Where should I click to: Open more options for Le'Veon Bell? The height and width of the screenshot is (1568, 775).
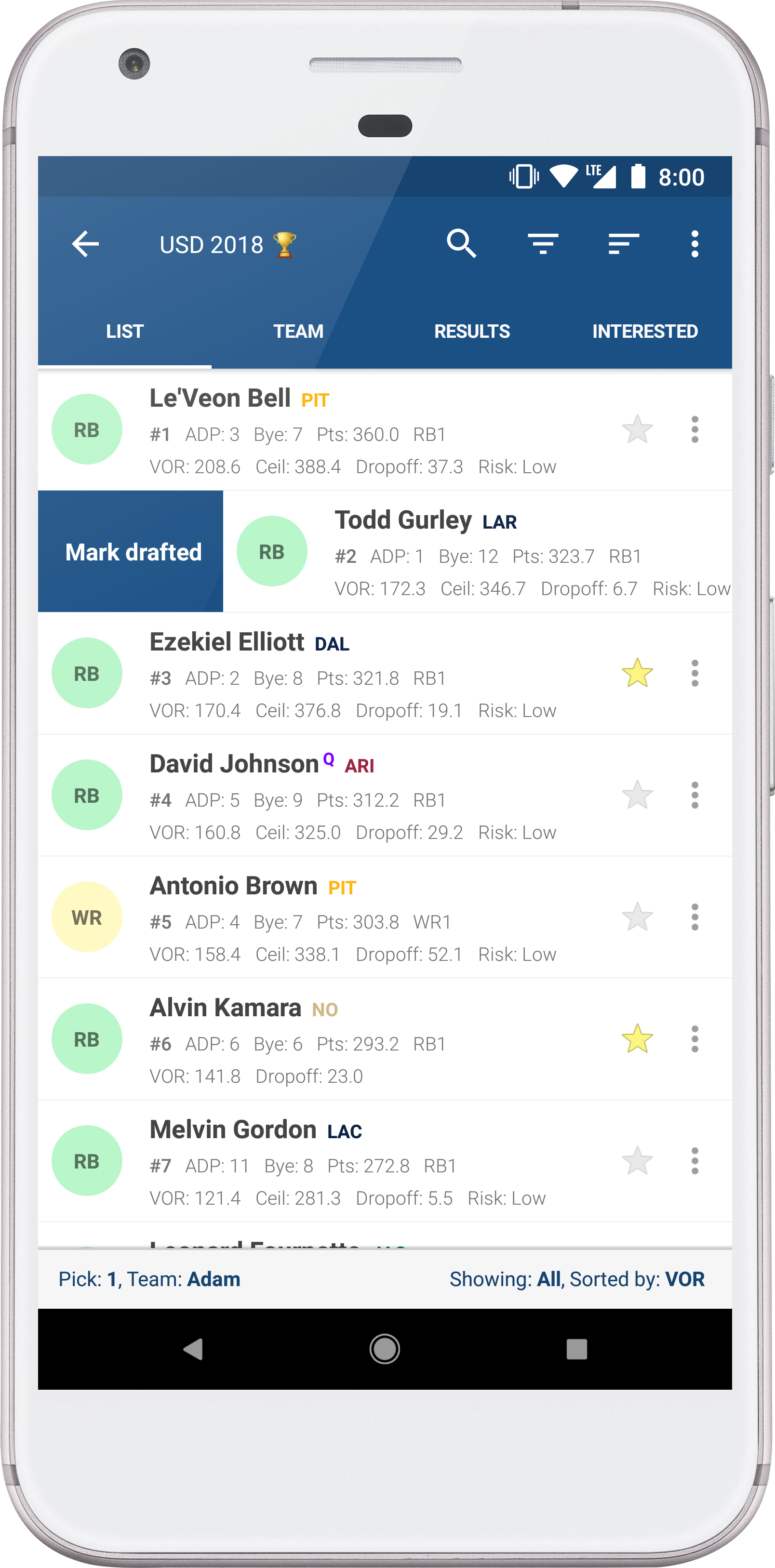coord(695,430)
